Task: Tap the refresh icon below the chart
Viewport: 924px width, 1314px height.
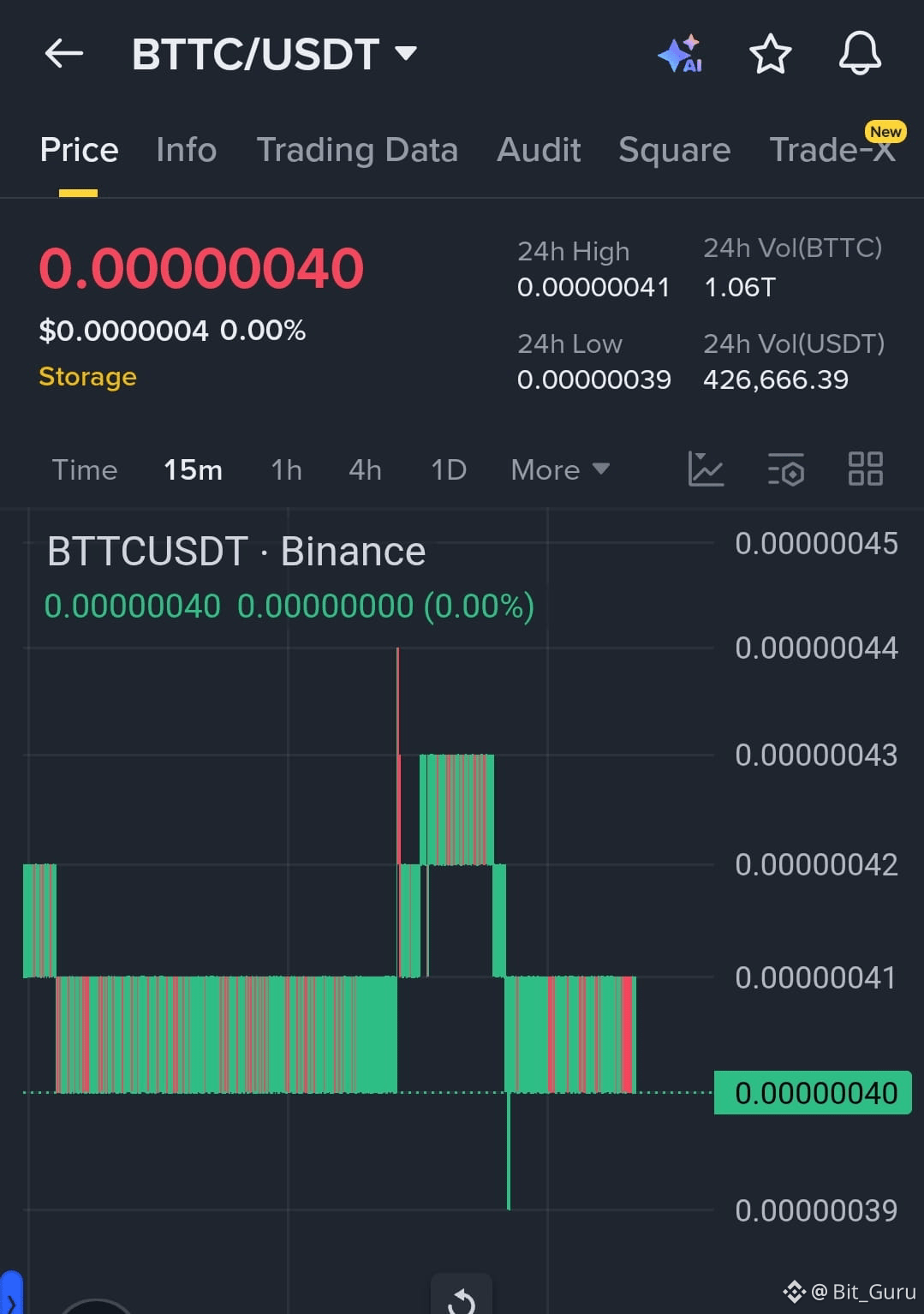Action: [461, 1297]
